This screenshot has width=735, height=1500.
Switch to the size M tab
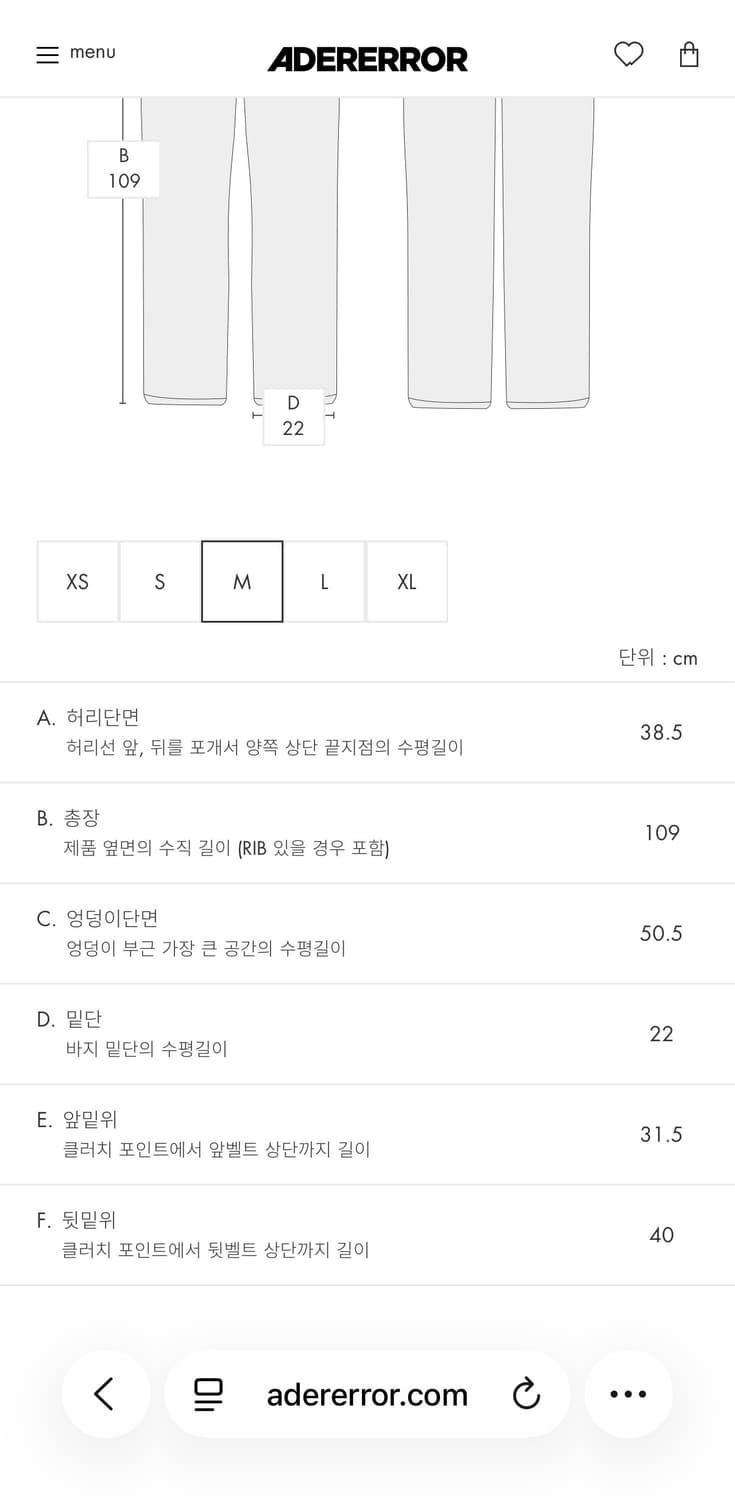tap(241, 581)
